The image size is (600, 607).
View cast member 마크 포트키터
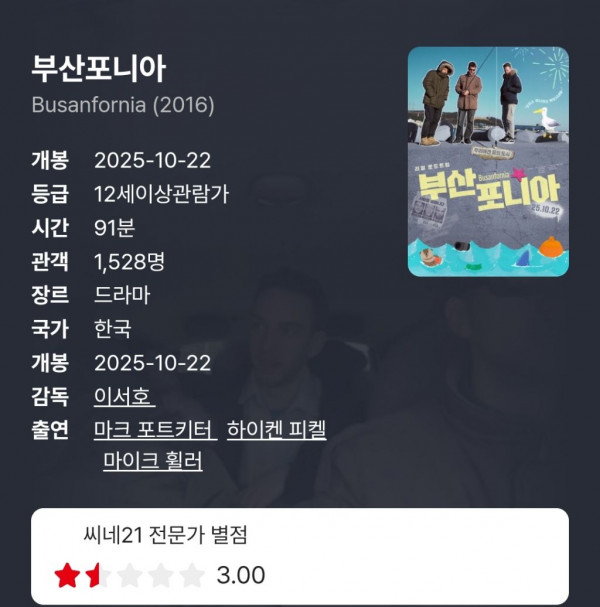point(154,430)
